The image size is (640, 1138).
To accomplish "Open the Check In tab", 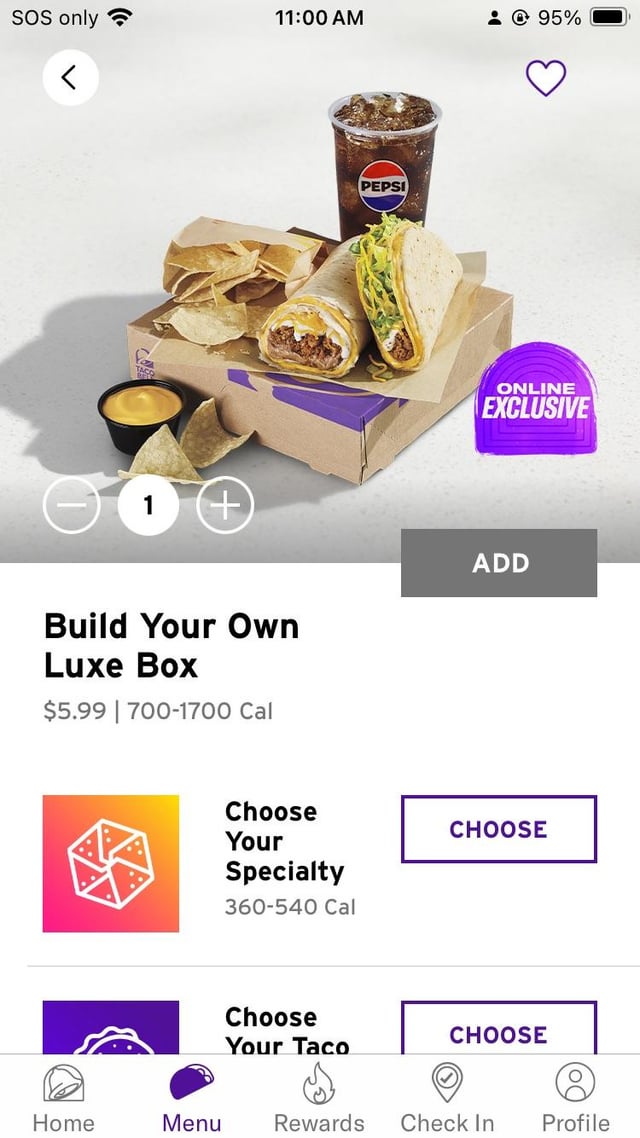I will coord(447,1097).
